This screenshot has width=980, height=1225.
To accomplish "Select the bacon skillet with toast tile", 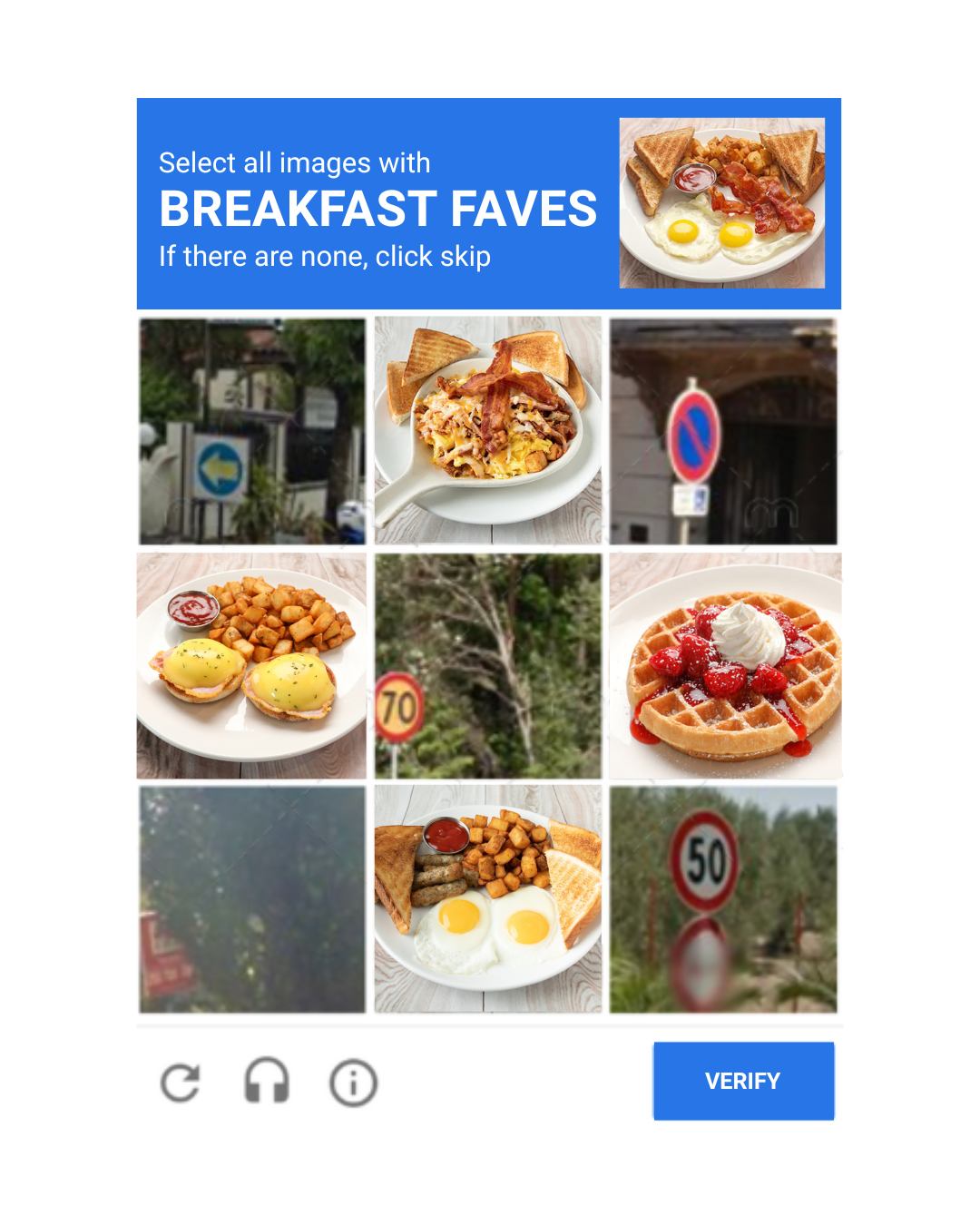I will tap(488, 431).
